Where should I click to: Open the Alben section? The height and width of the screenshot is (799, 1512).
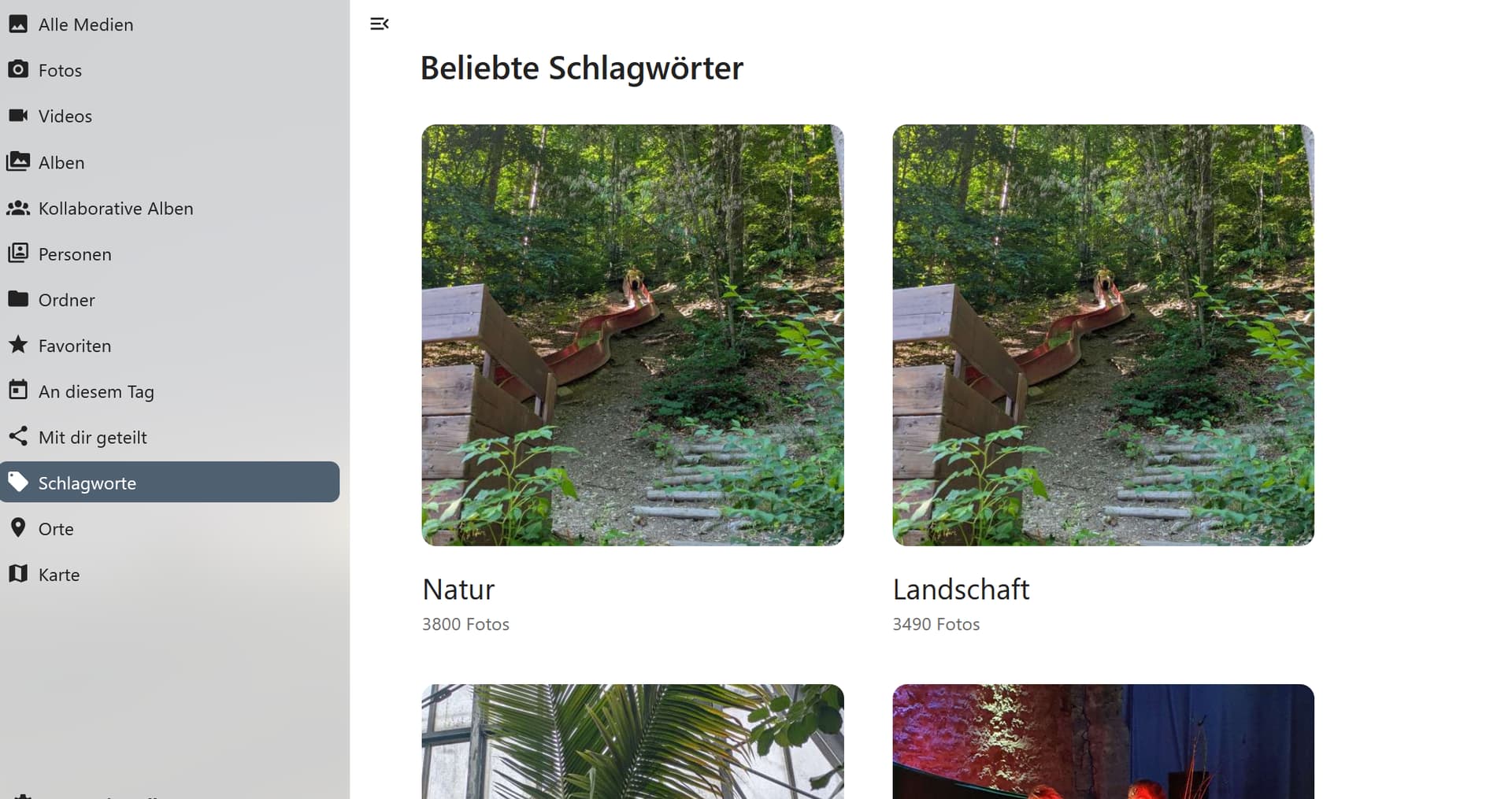pos(61,162)
